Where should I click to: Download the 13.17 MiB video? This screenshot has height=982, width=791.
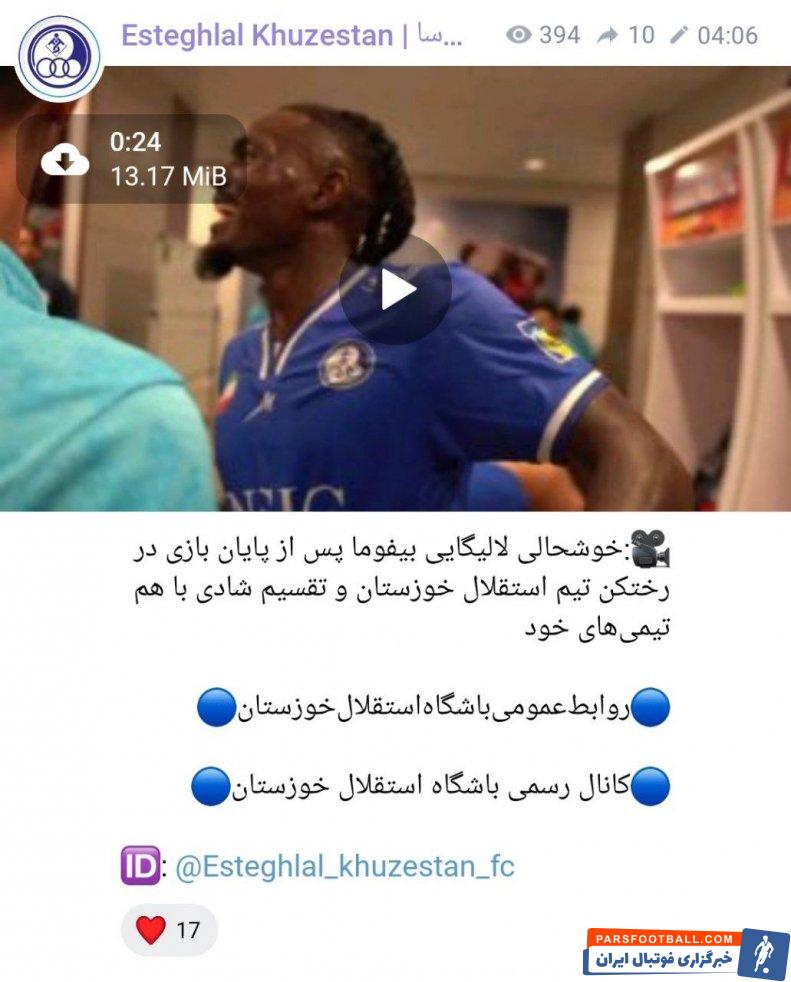point(65,160)
